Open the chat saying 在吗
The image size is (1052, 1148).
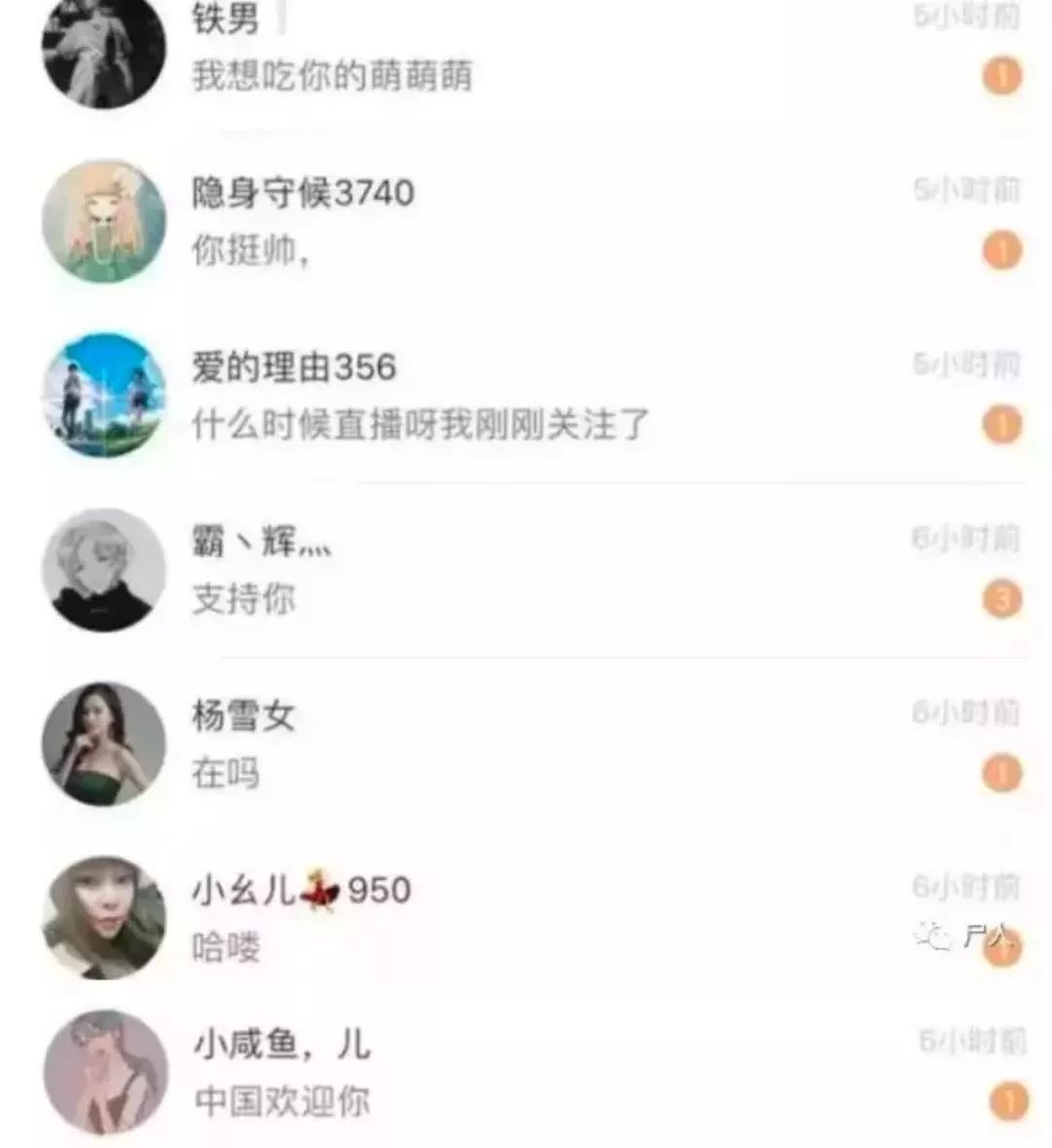point(224,770)
